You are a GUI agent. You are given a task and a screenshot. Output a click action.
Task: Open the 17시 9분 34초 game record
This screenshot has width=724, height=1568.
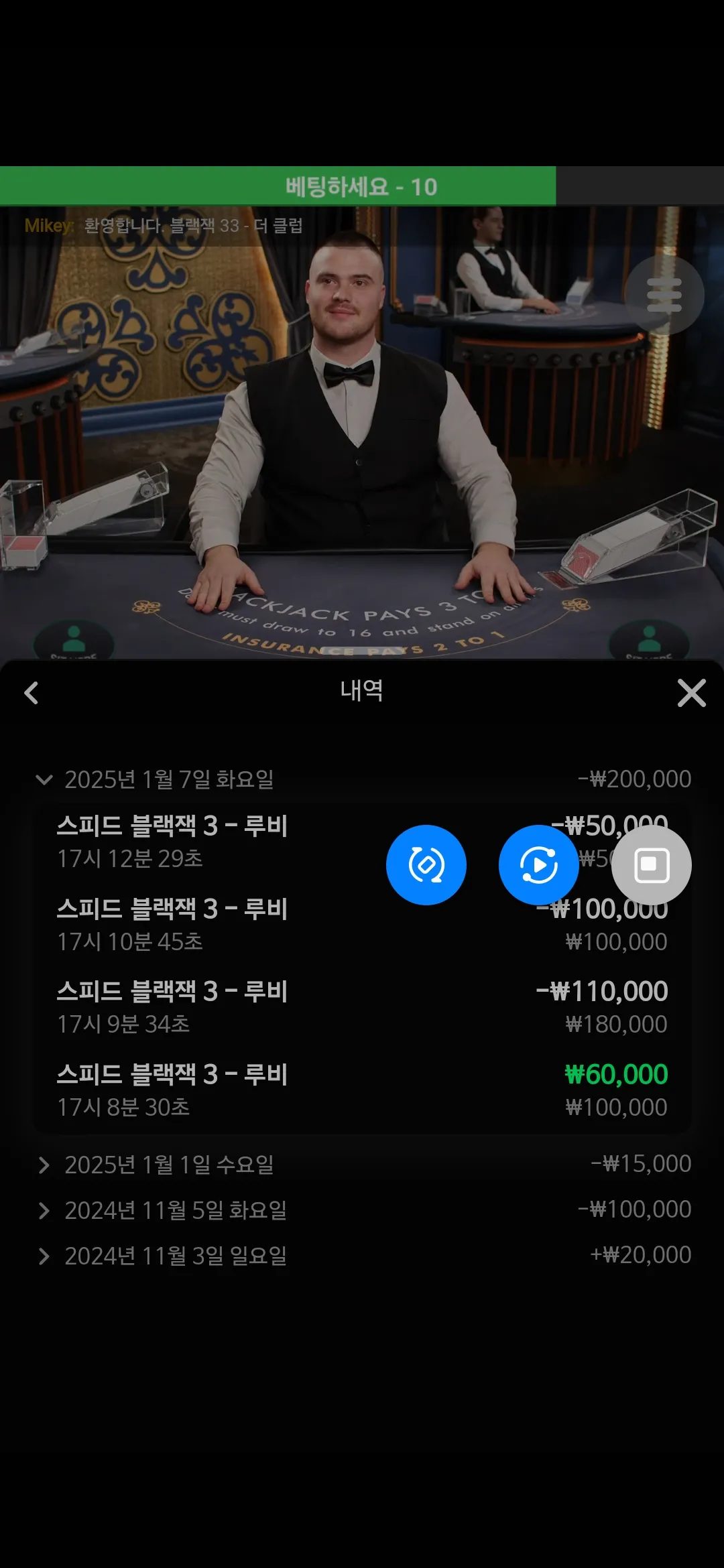[362, 1007]
